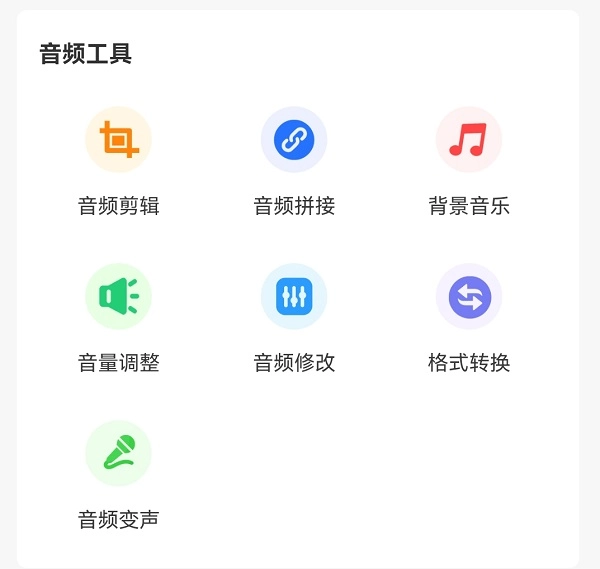Open 音量调整 volume adjustment
Screen dimensions: 600x569
pyautogui.click(x=118, y=296)
